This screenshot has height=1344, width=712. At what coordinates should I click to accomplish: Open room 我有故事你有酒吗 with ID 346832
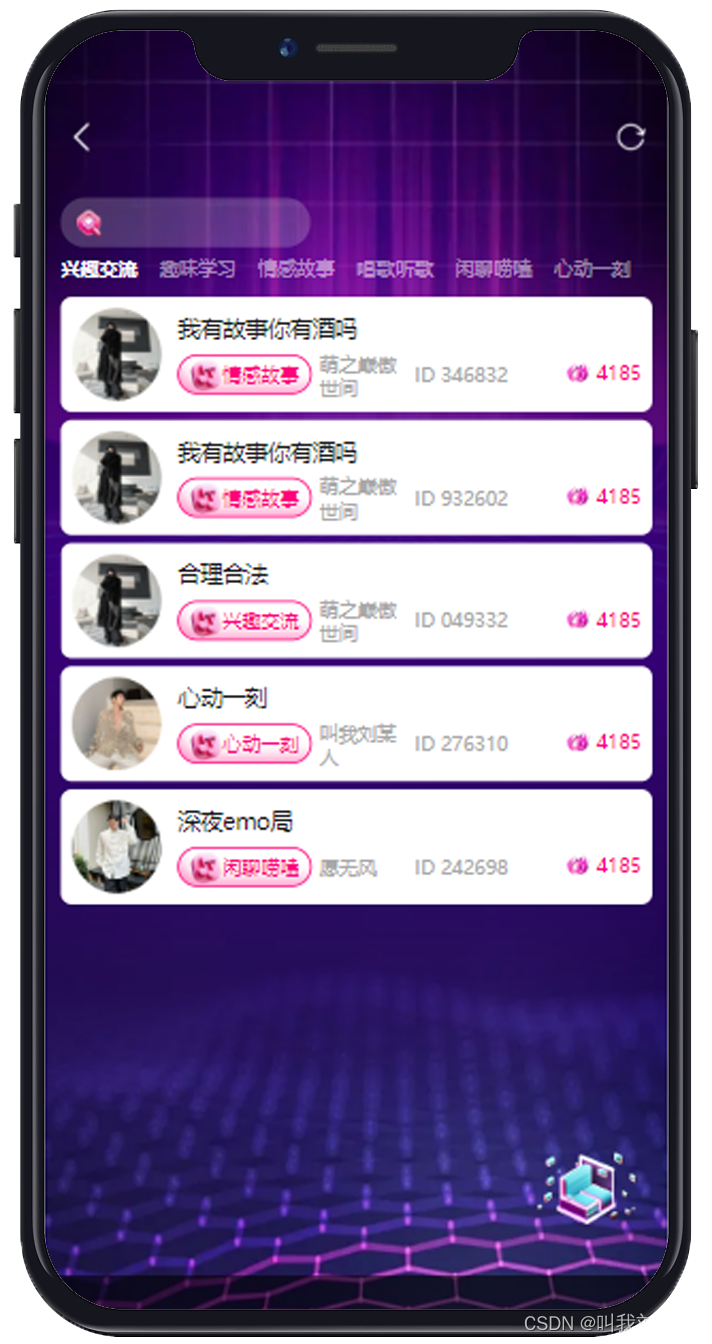tap(356, 354)
